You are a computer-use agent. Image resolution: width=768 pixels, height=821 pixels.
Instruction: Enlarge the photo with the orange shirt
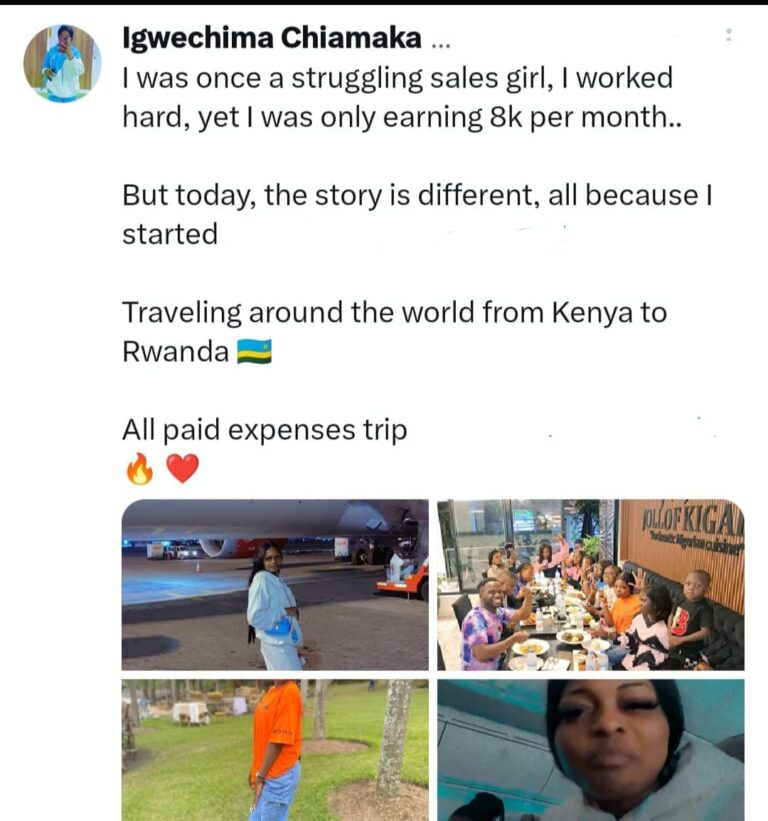(275, 750)
